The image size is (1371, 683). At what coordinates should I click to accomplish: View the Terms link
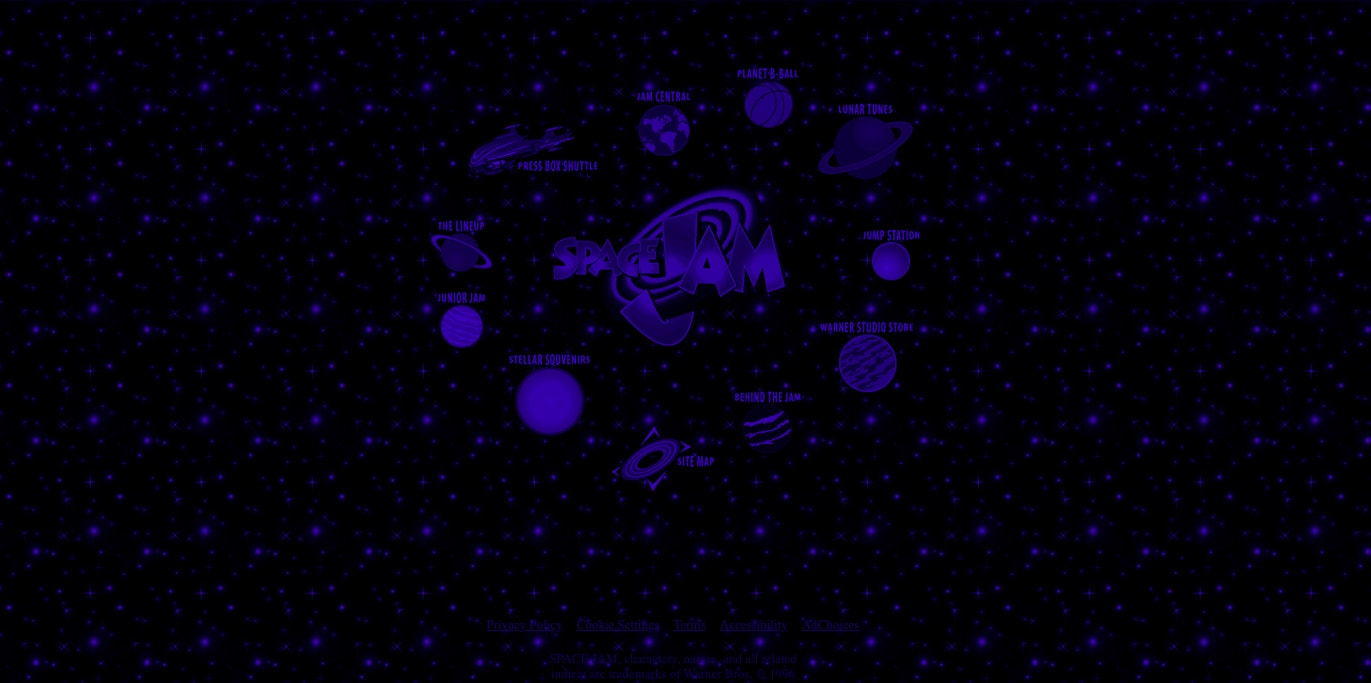[x=689, y=625]
